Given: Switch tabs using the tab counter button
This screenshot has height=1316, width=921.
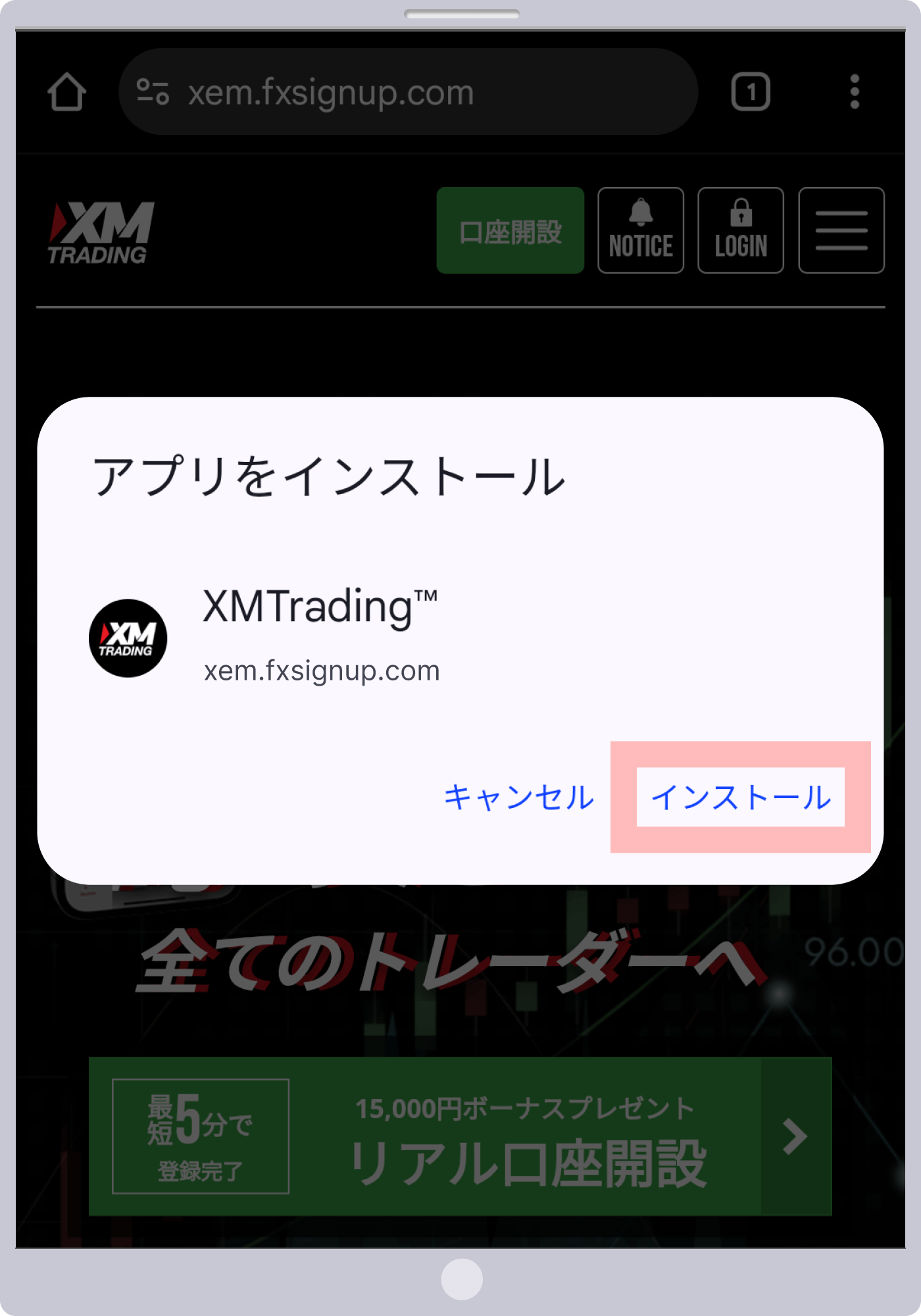Looking at the screenshot, I should [x=750, y=91].
